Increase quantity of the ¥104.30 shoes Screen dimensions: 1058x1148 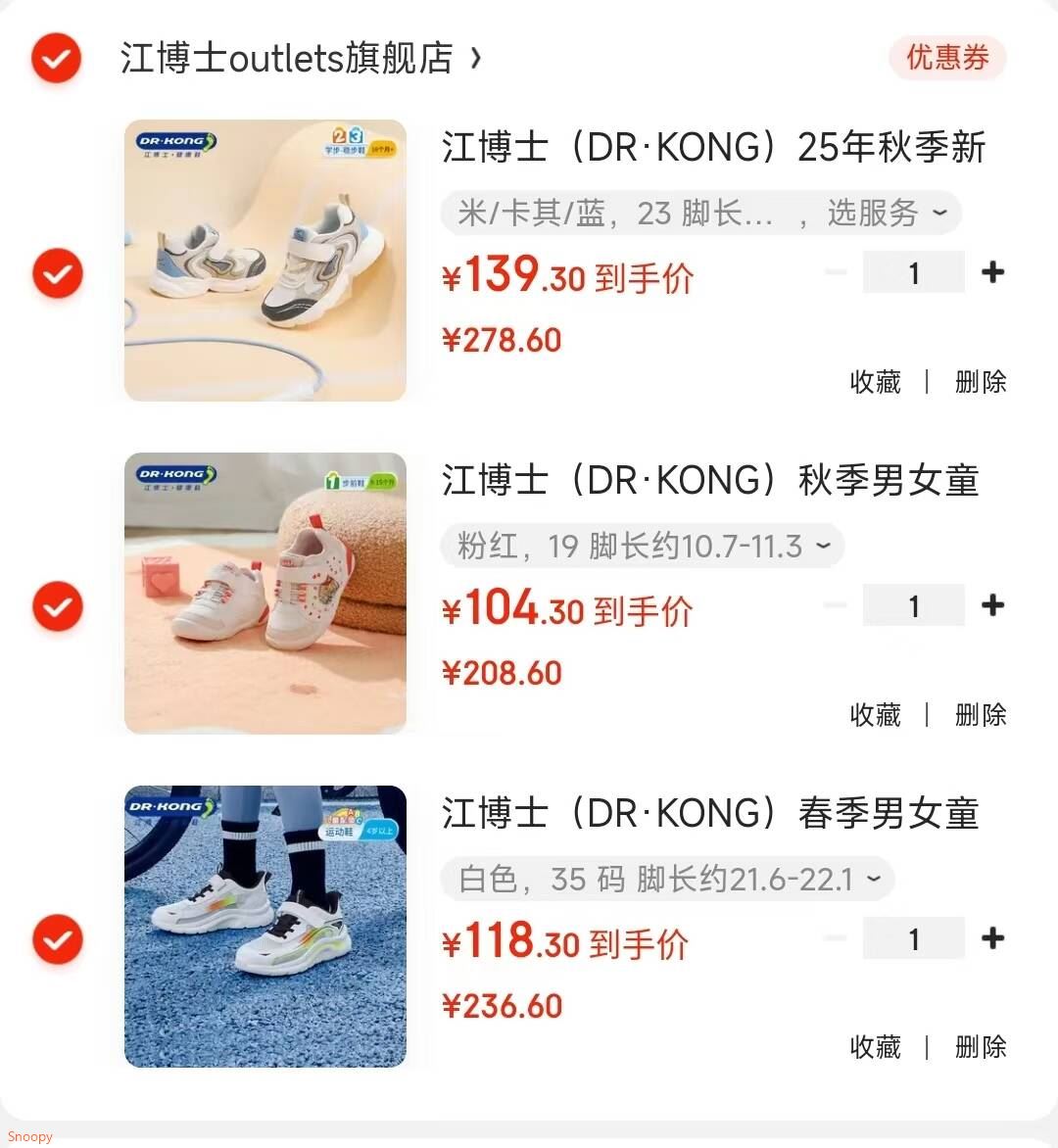[x=992, y=605]
